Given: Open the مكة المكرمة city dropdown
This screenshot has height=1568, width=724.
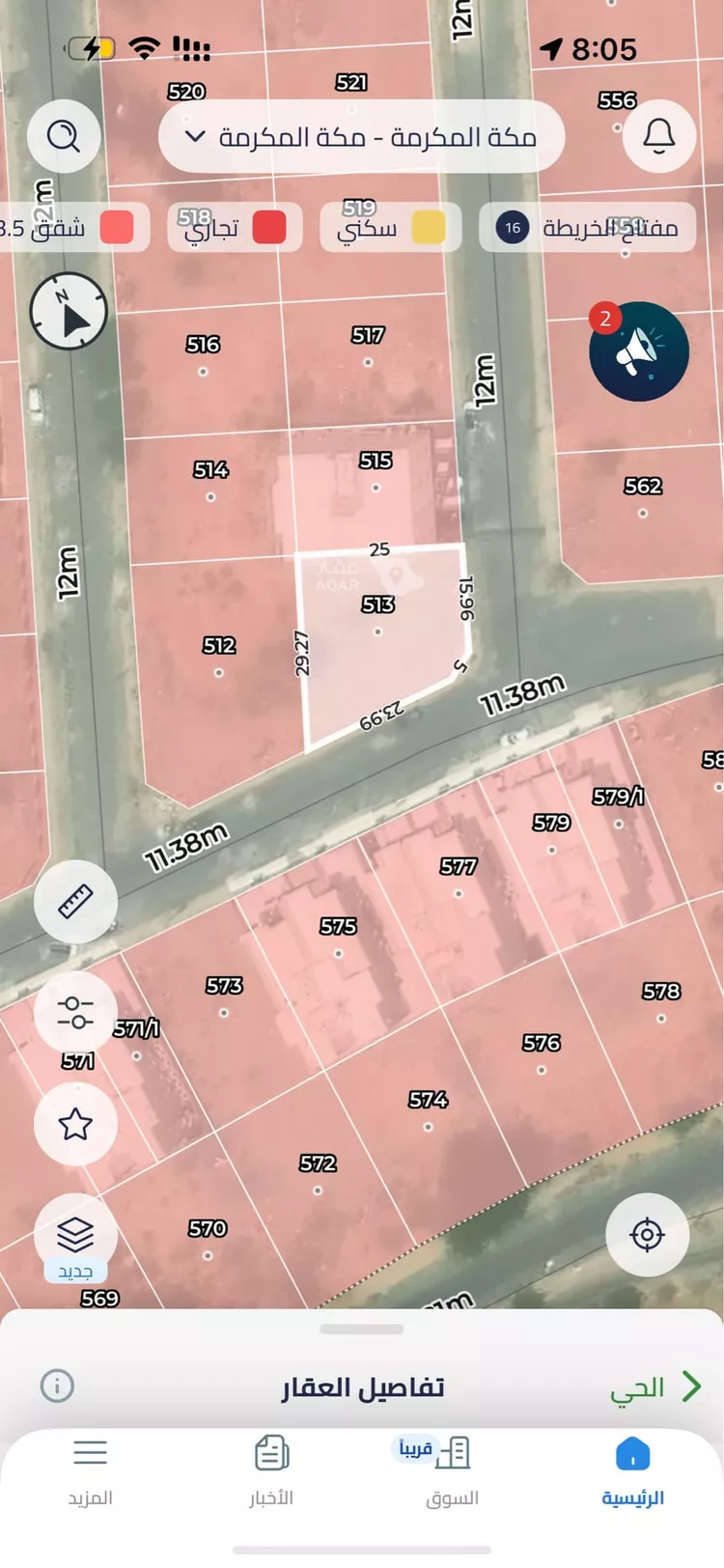Looking at the screenshot, I should coord(361,136).
